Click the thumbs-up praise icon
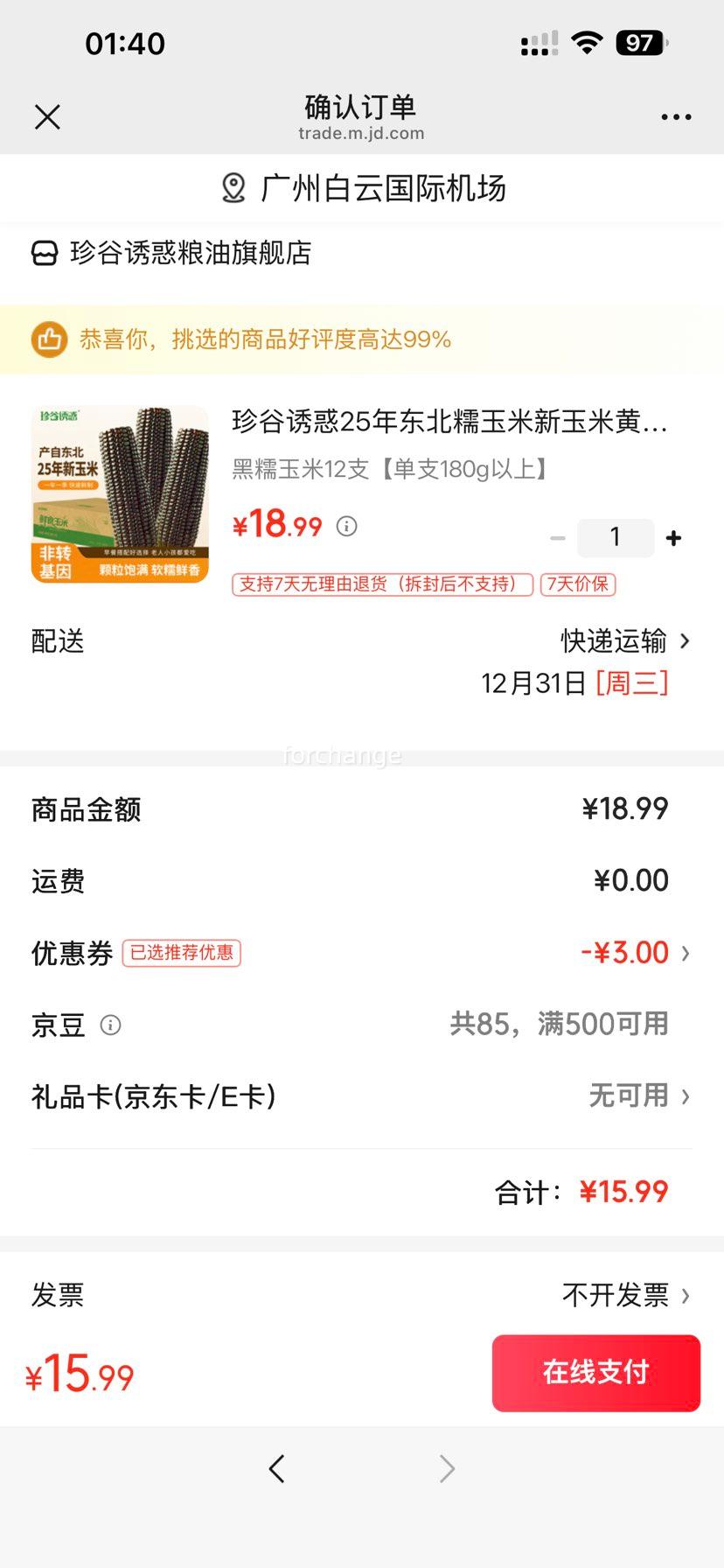The height and width of the screenshot is (1568, 724). click(49, 339)
